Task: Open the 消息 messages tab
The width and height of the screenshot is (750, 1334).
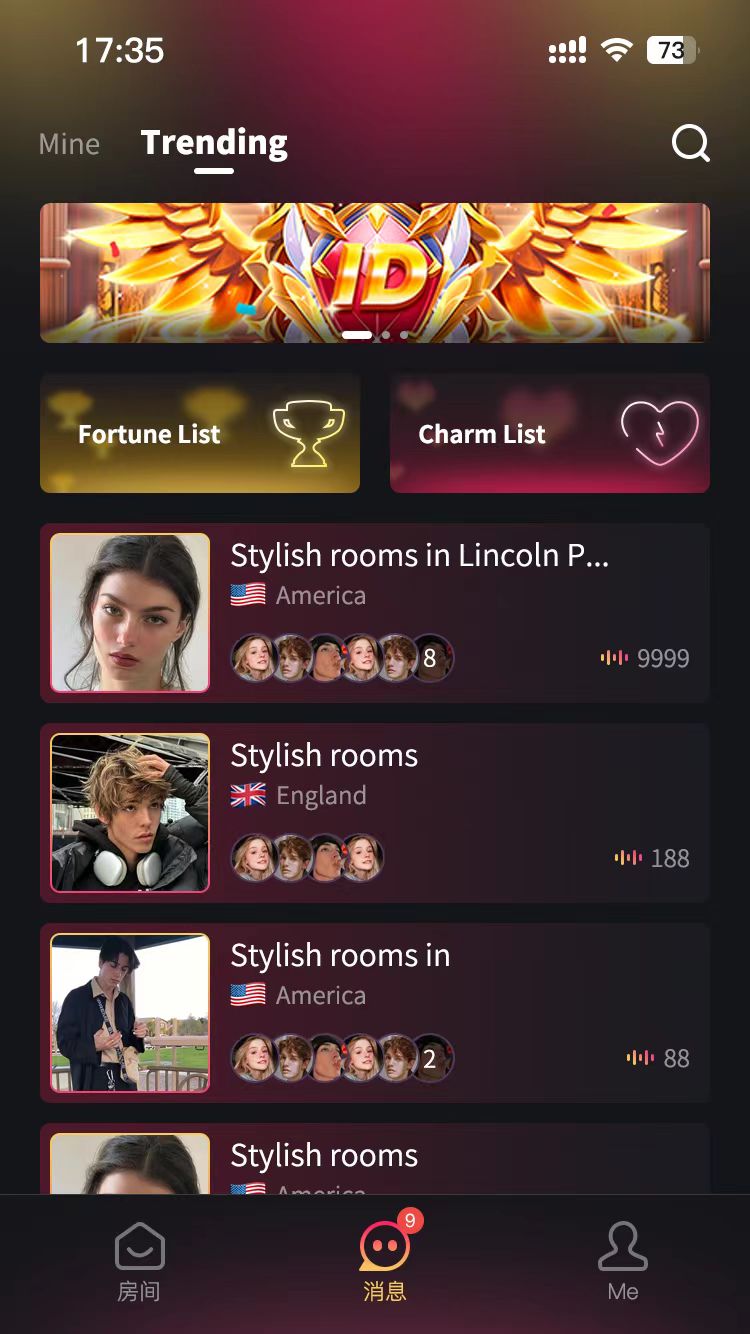Action: (x=385, y=1262)
